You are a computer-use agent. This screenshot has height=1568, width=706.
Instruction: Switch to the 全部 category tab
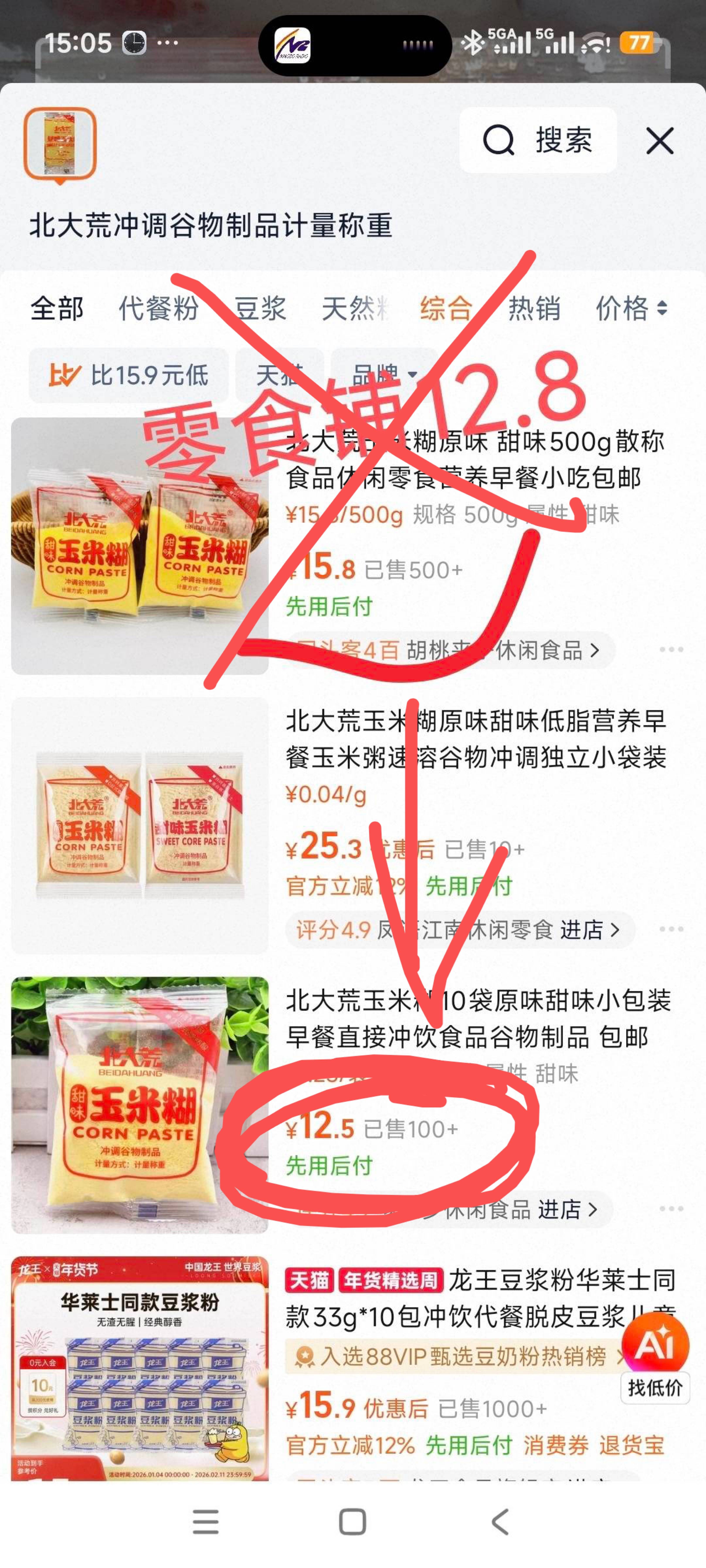(x=57, y=308)
